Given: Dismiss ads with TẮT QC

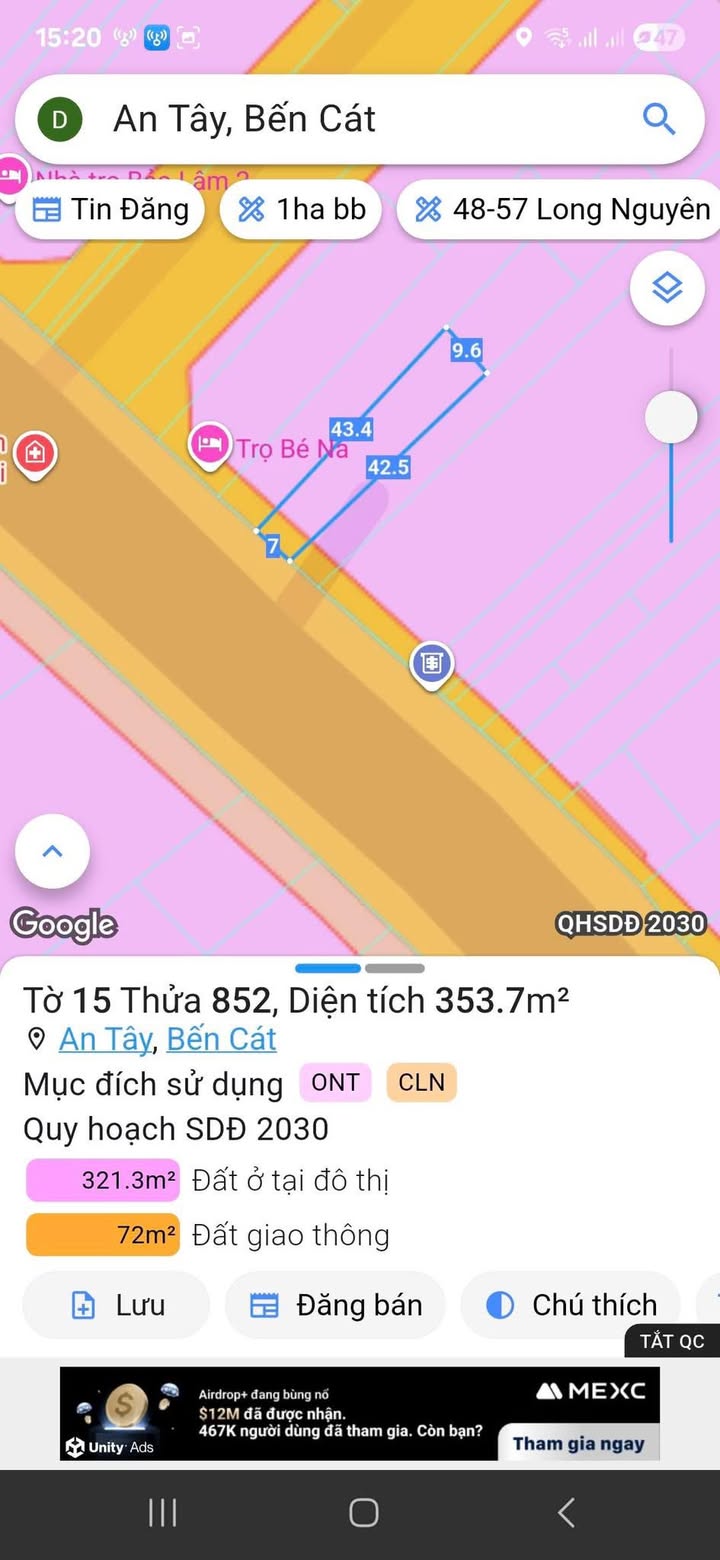Looking at the screenshot, I should (x=672, y=1341).
